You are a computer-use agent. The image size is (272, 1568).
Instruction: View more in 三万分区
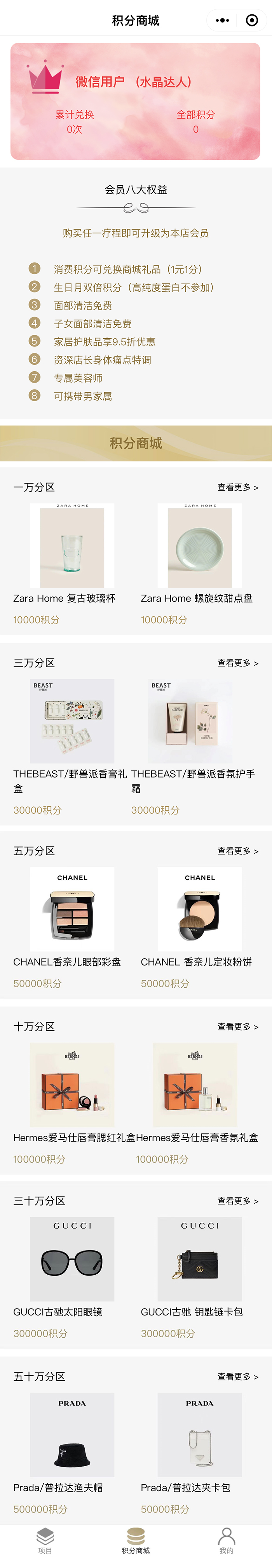[x=237, y=663]
